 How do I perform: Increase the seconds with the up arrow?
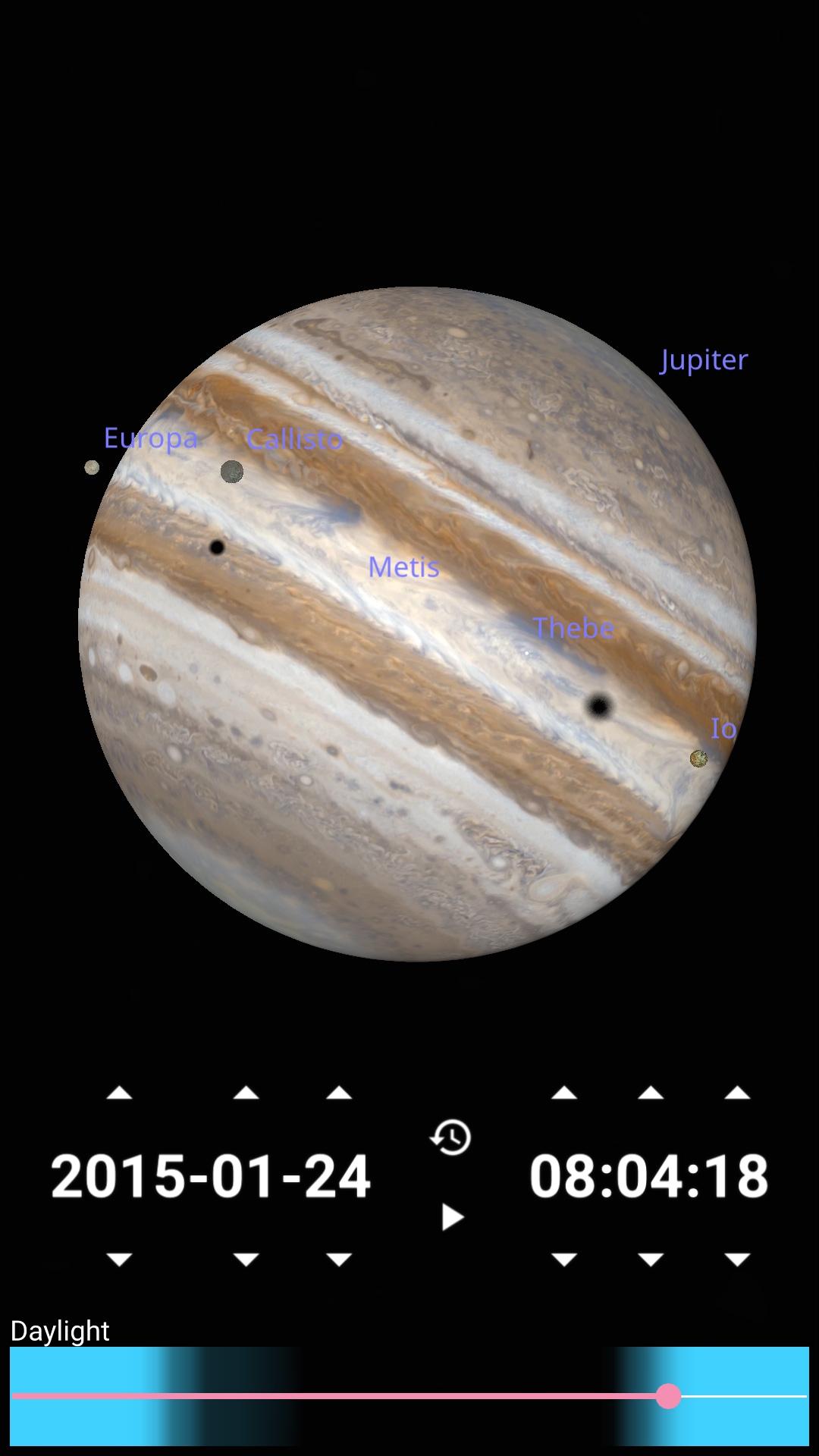click(x=737, y=1093)
